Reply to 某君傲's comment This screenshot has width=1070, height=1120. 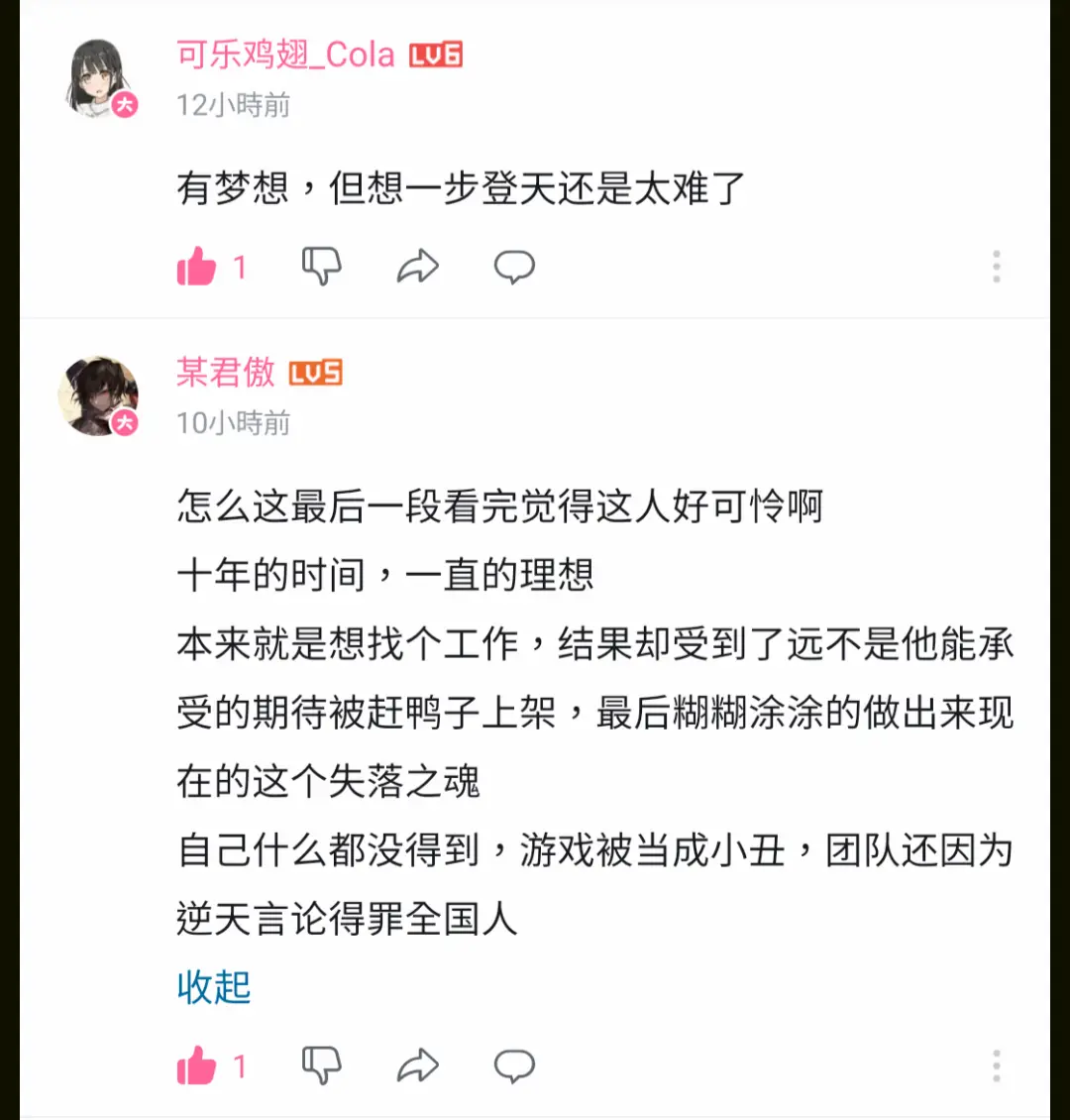(514, 1066)
